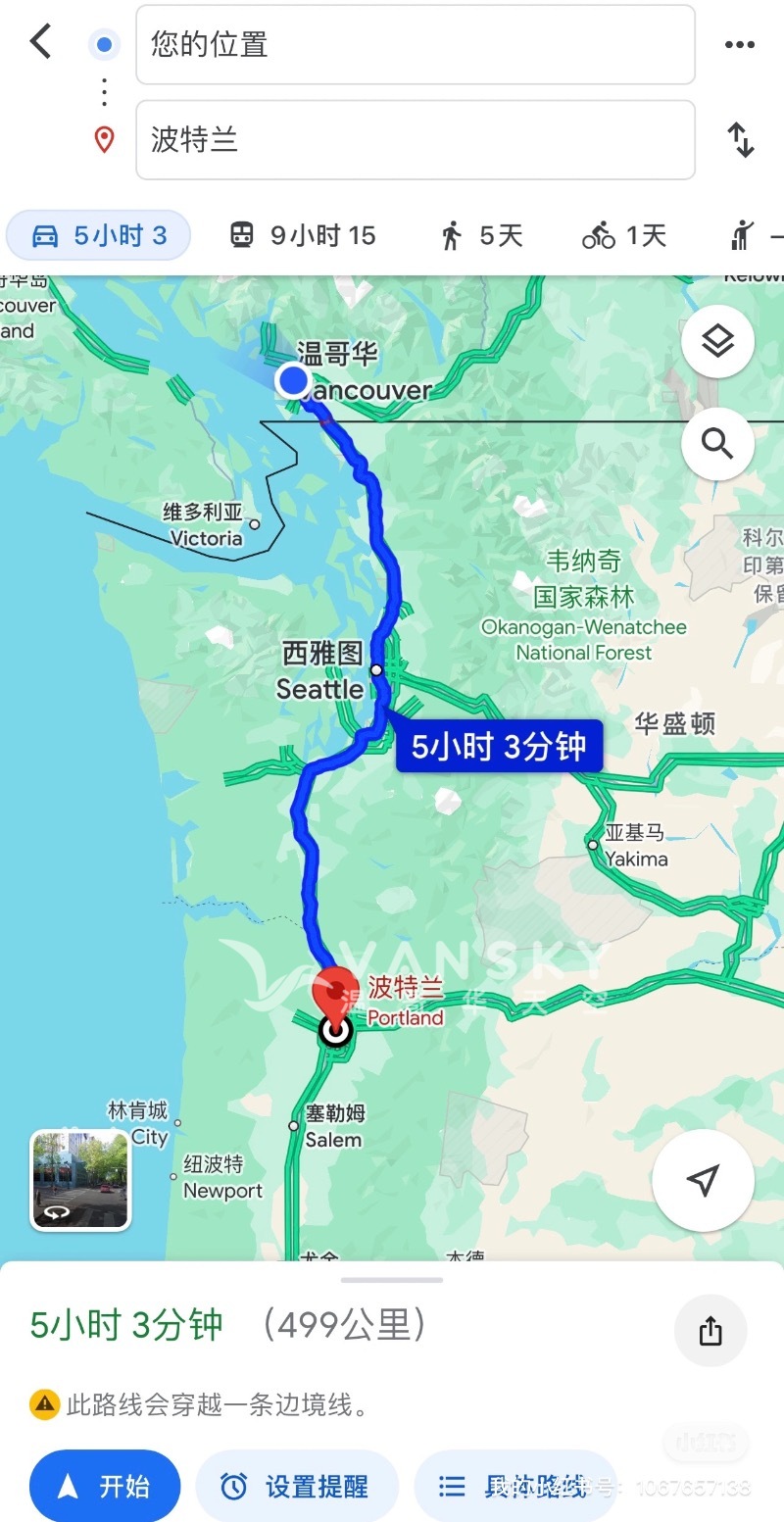Start navigation with 开始

pyautogui.click(x=105, y=1487)
